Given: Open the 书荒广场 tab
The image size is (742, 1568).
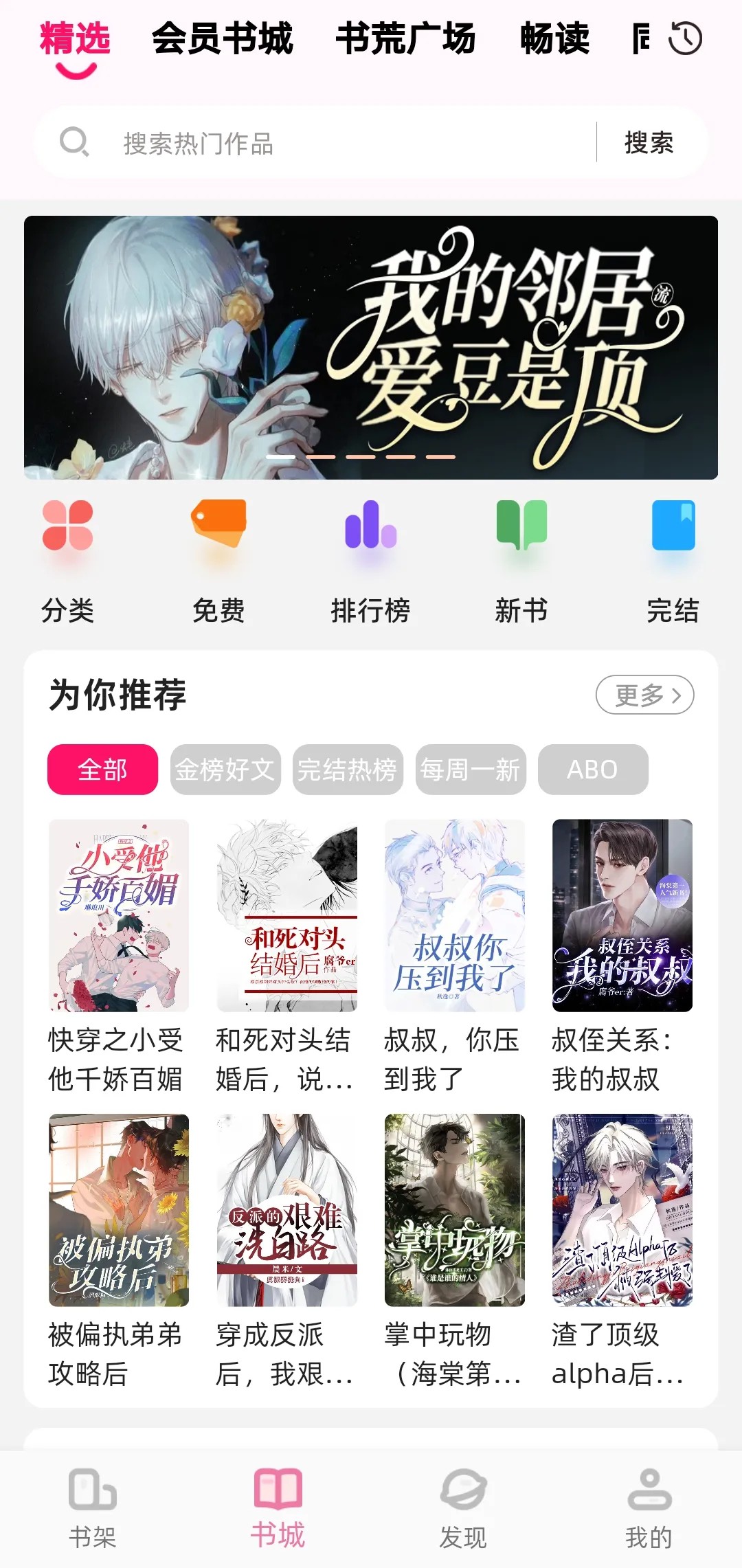Looking at the screenshot, I should 407,39.
